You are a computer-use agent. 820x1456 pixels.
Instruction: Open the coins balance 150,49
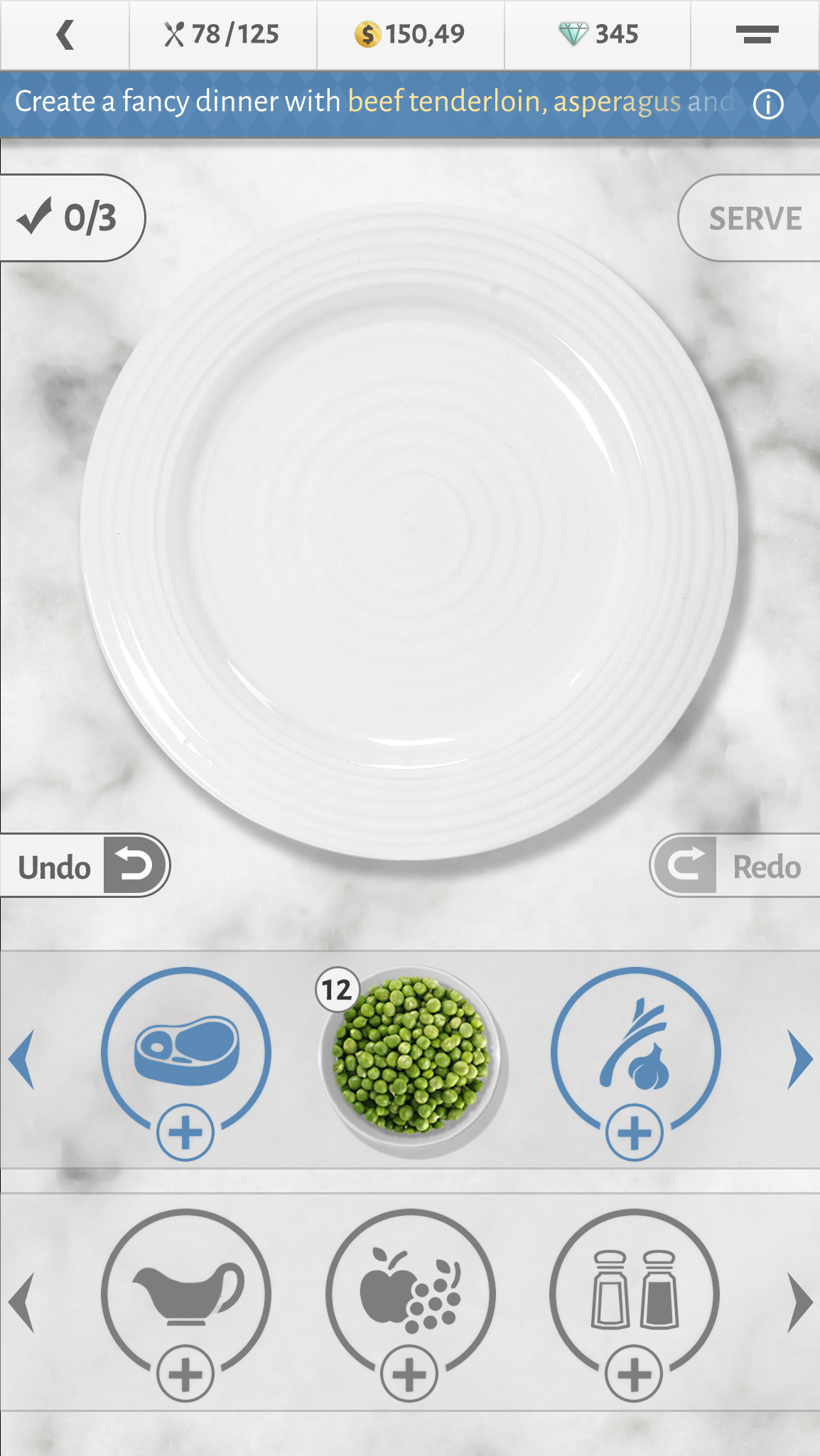point(410,34)
